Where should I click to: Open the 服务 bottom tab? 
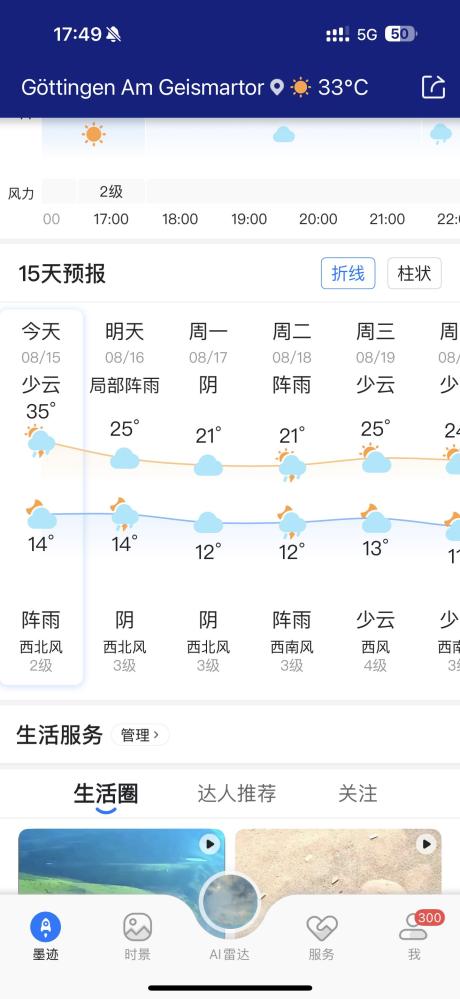321,936
